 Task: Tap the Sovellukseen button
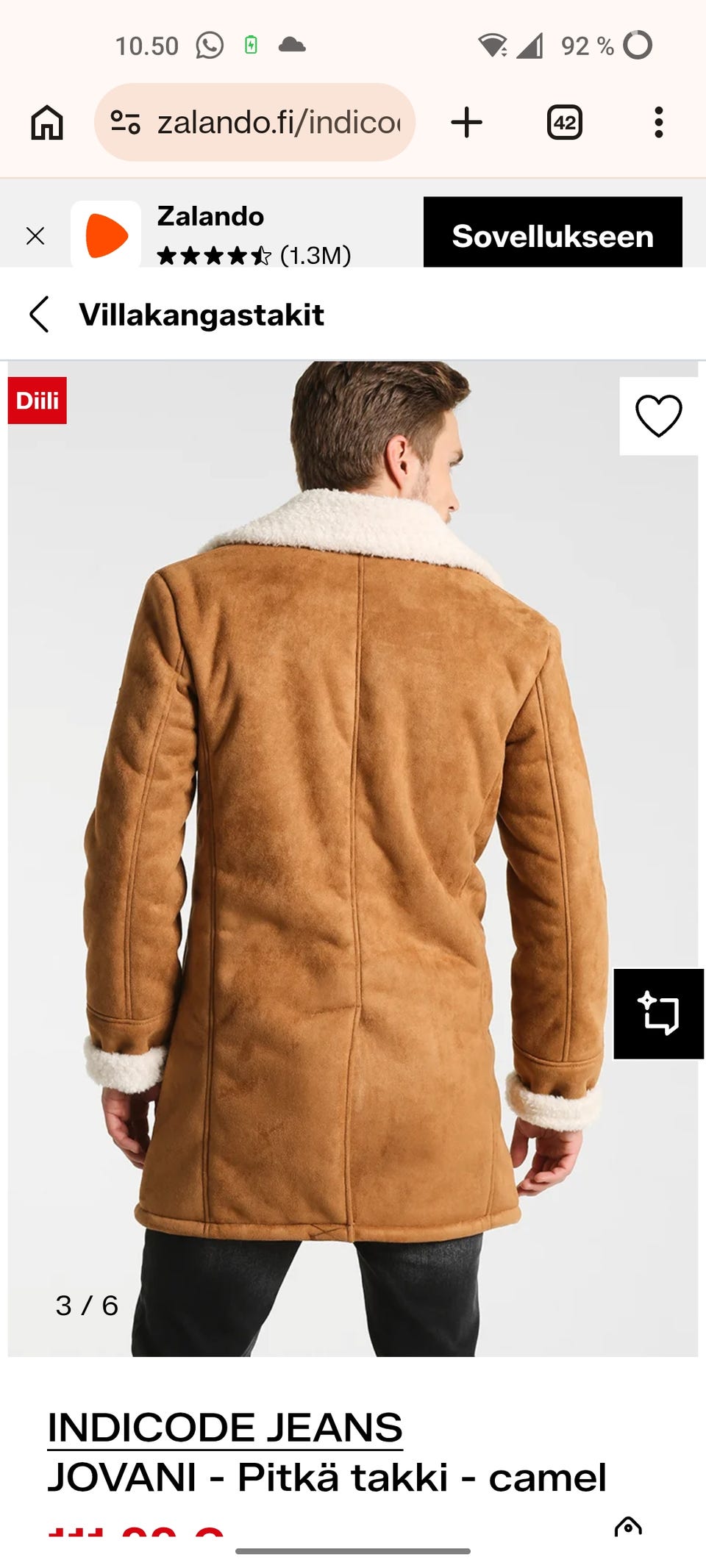click(x=552, y=235)
